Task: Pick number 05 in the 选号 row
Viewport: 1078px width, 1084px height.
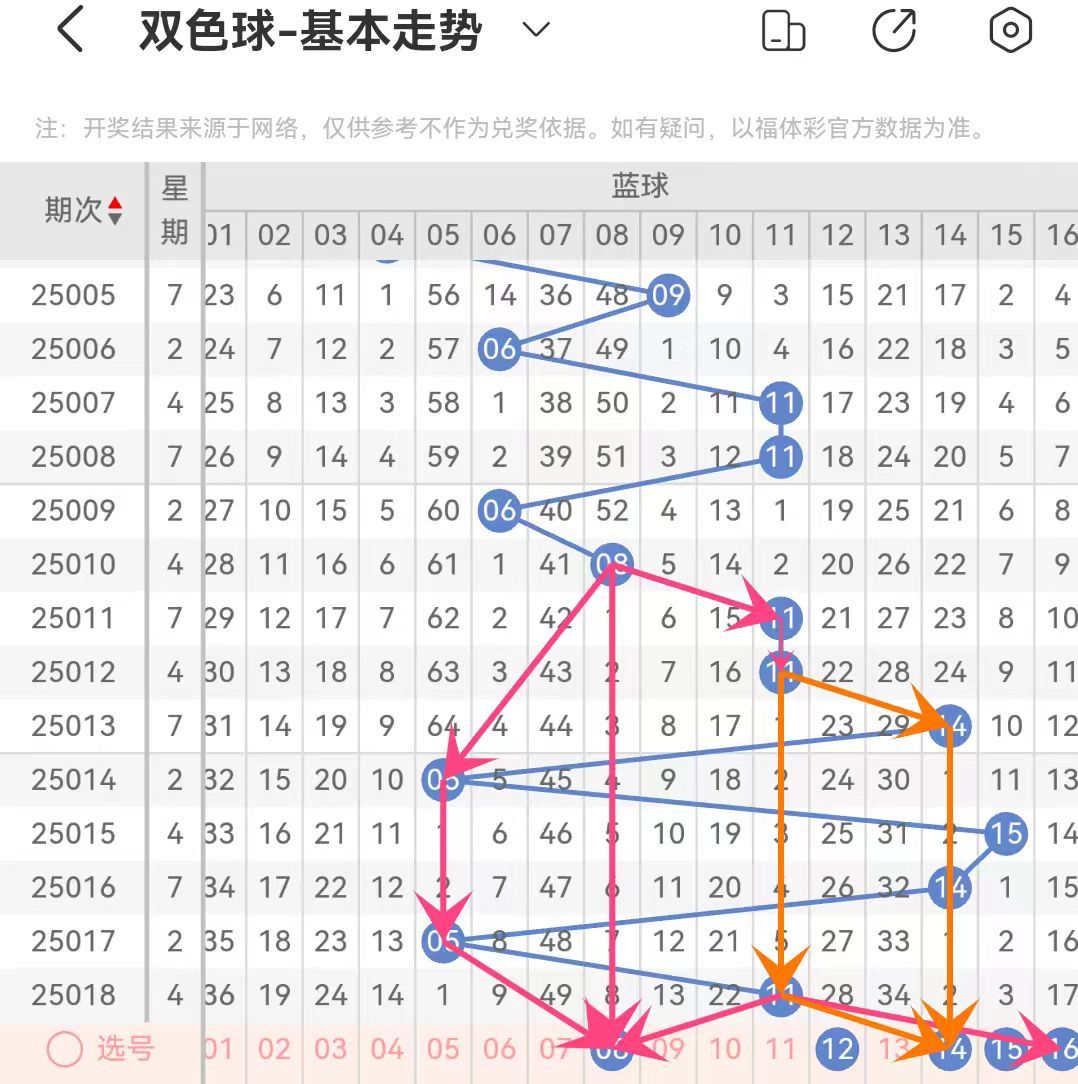Action: click(x=443, y=1049)
